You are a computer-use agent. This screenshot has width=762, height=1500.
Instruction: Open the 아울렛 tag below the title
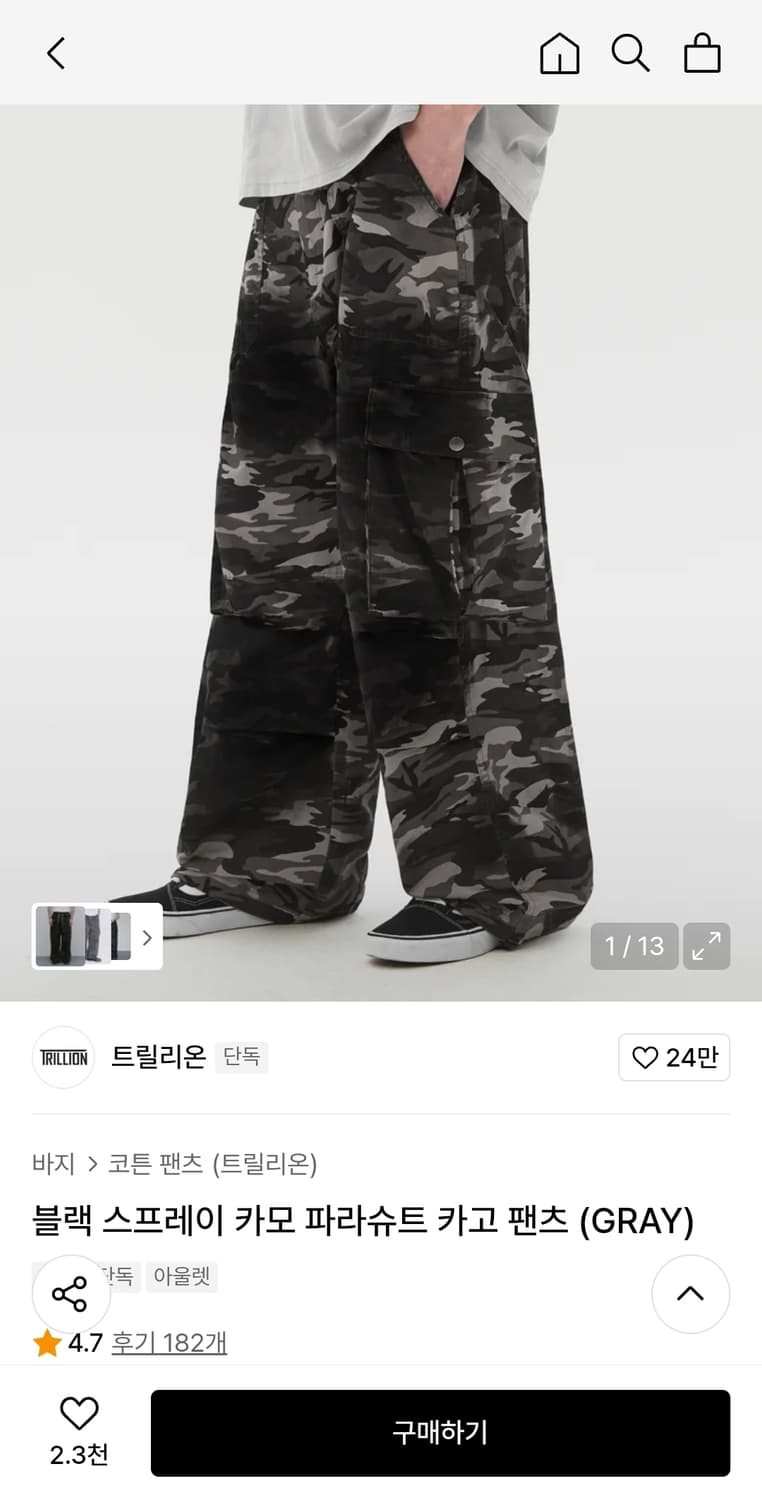coord(180,1277)
